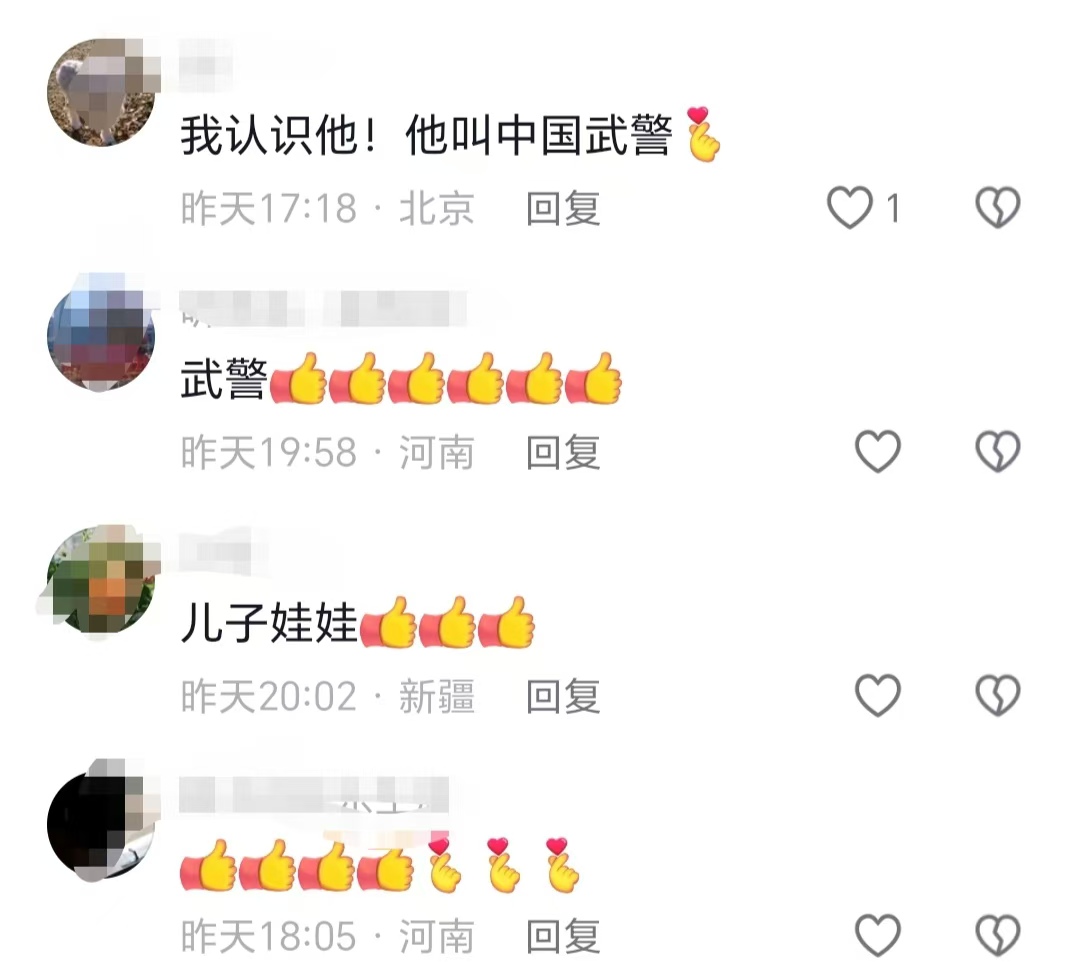Viewport: 1078px width, 967px height.
Task: Open avatar of the 中国武警 commenter
Action: click(101, 92)
